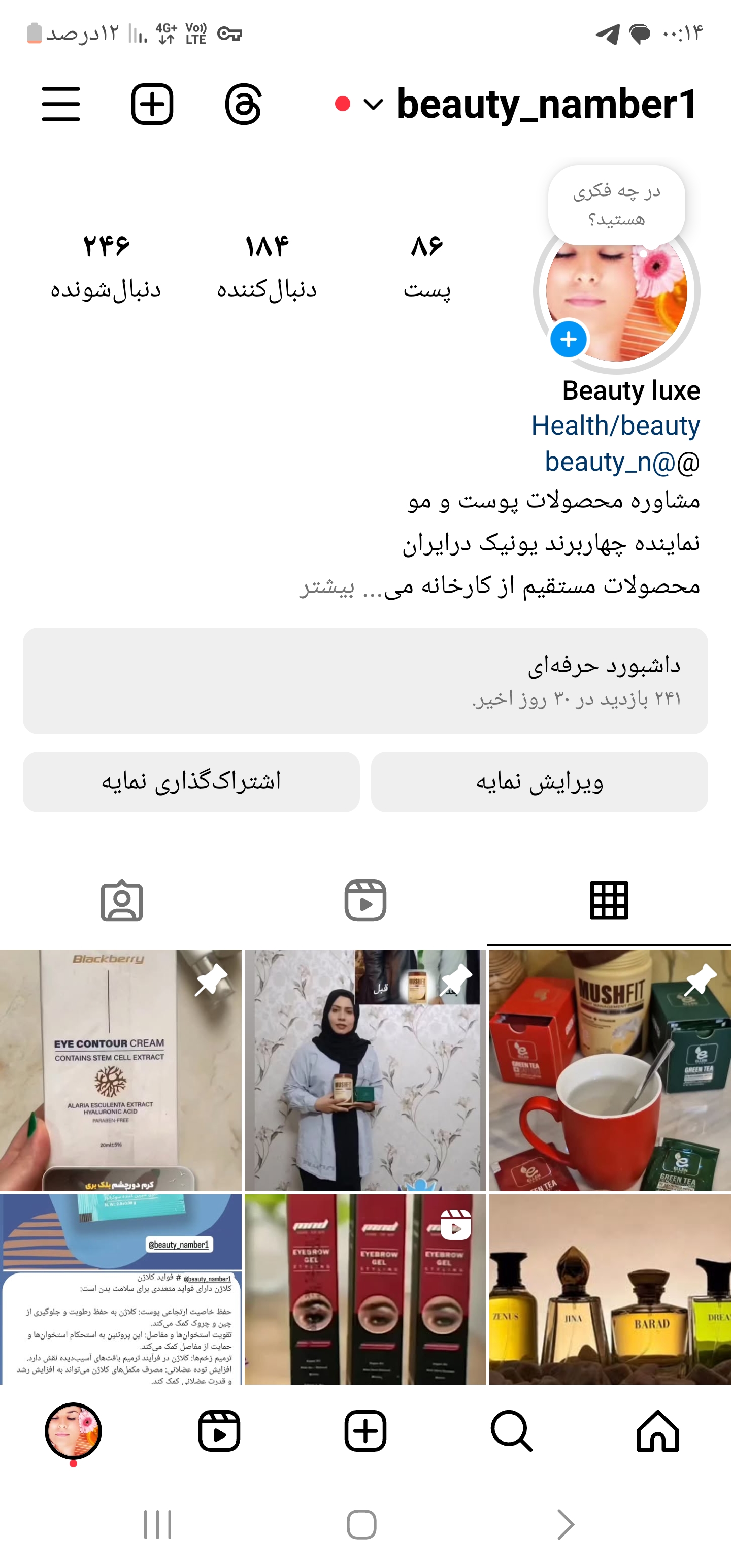Viewport: 731px width, 1568px height.
Task: Open the داشبورد حرفه‌ای professional dashboard
Action: 365,679
